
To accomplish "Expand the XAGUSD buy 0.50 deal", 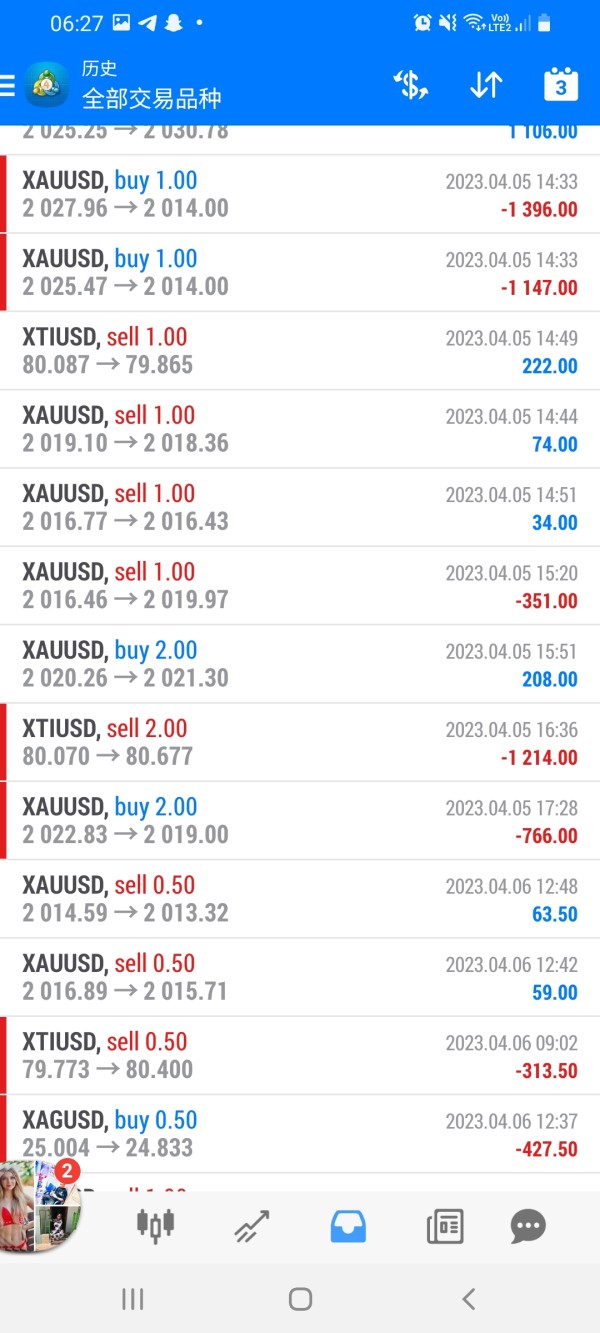I will pos(300,1134).
